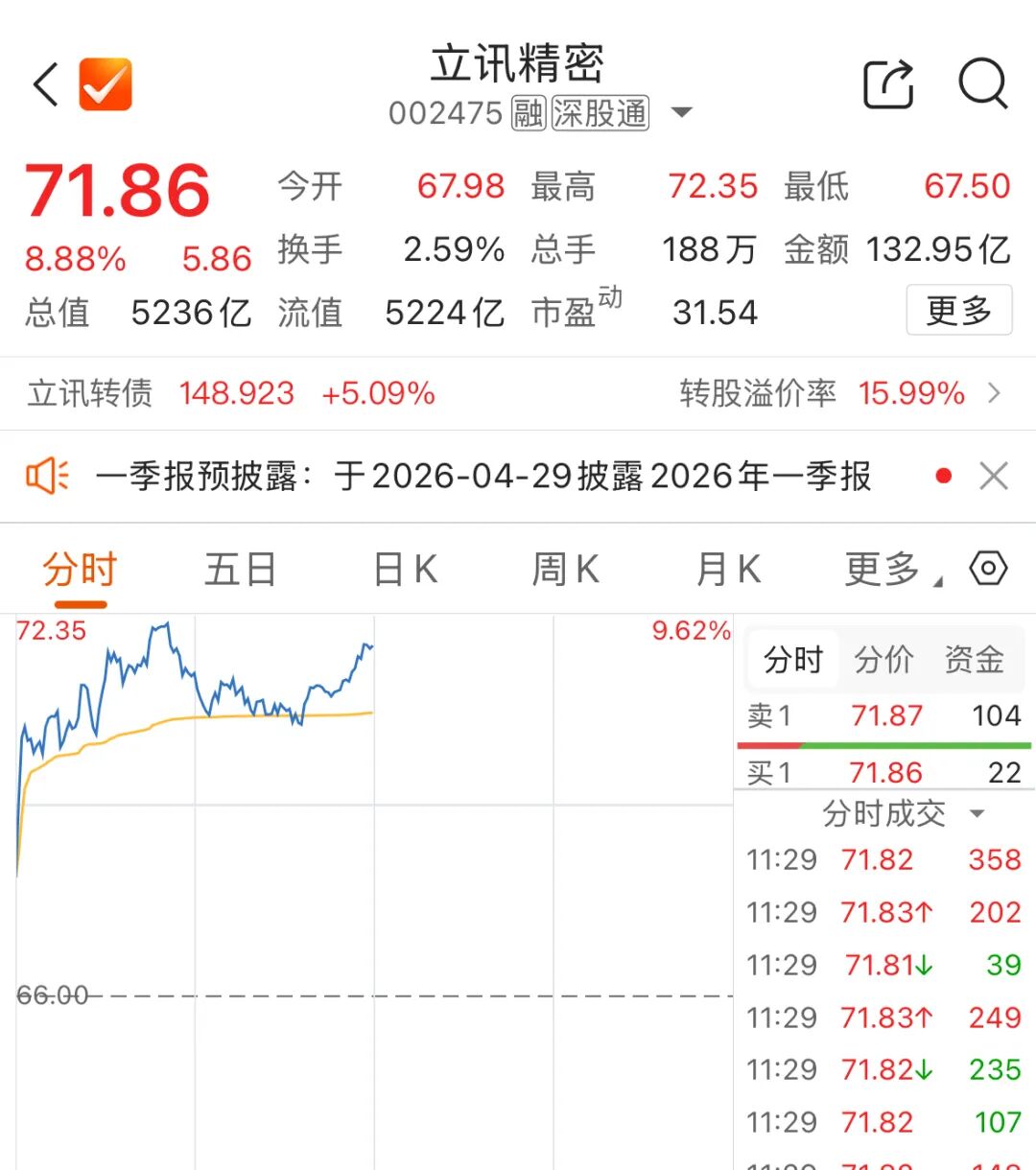This screenshot has height=1170, width=1036.
Task: Open chart settings hexagon icon
Action: click(988, 569)
